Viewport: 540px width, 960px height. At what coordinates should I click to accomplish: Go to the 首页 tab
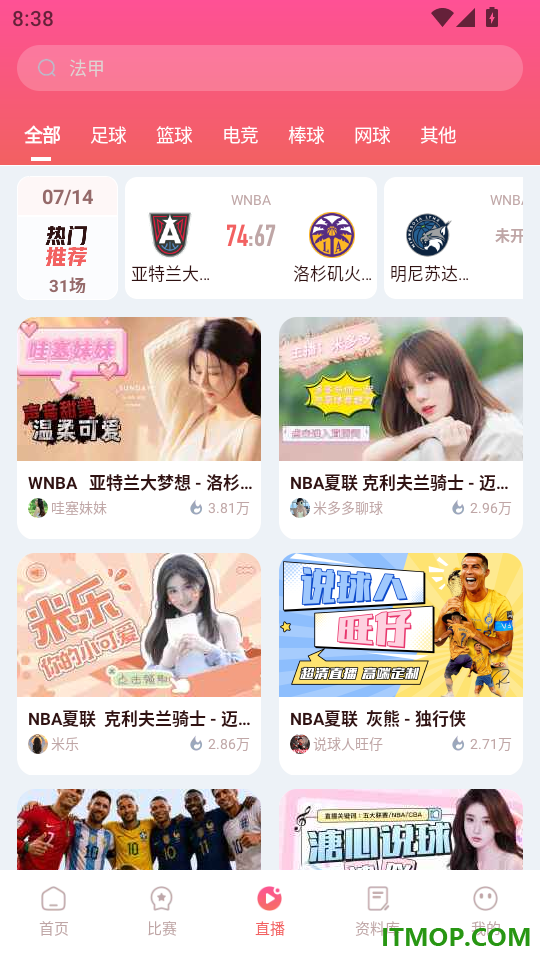pos(54,912)
